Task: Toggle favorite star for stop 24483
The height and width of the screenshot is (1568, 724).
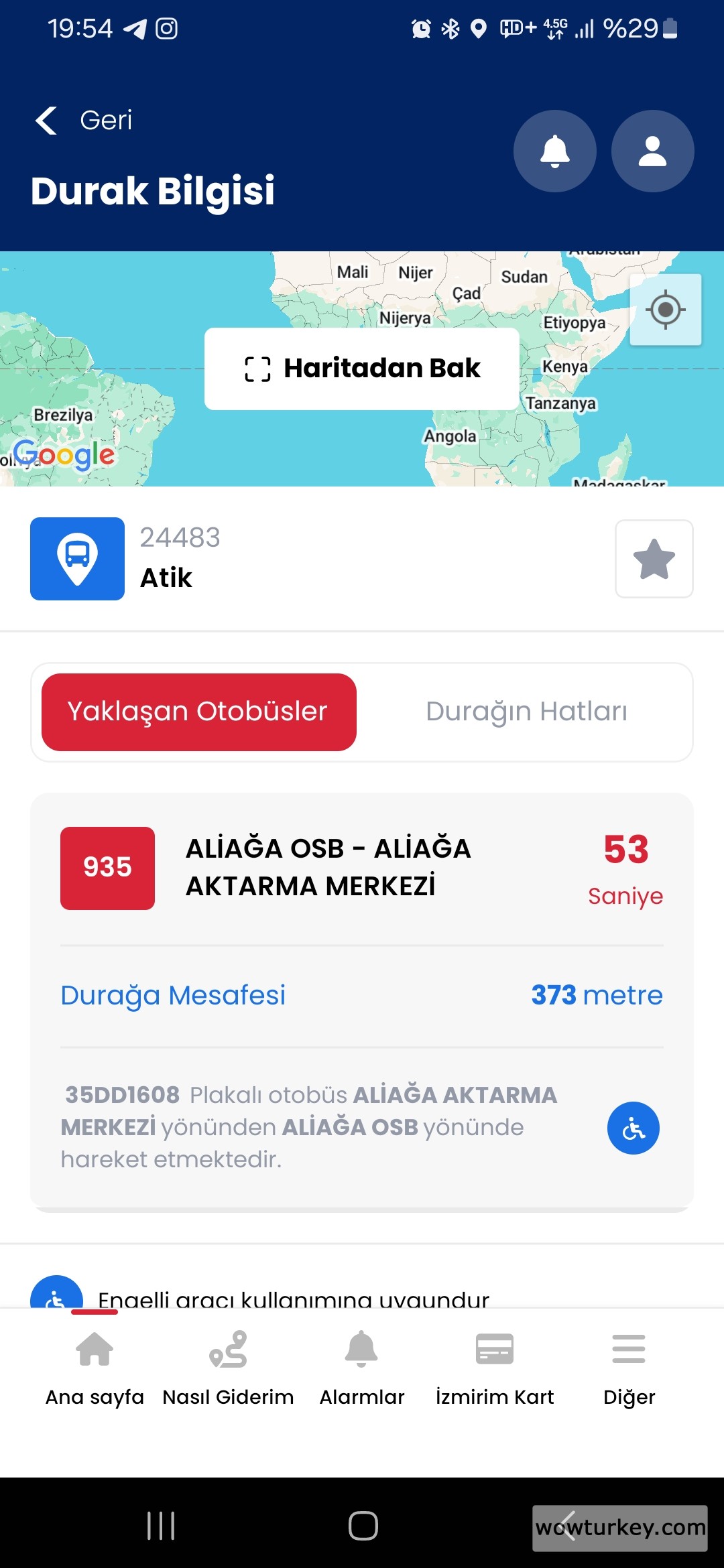Action: 654,559
